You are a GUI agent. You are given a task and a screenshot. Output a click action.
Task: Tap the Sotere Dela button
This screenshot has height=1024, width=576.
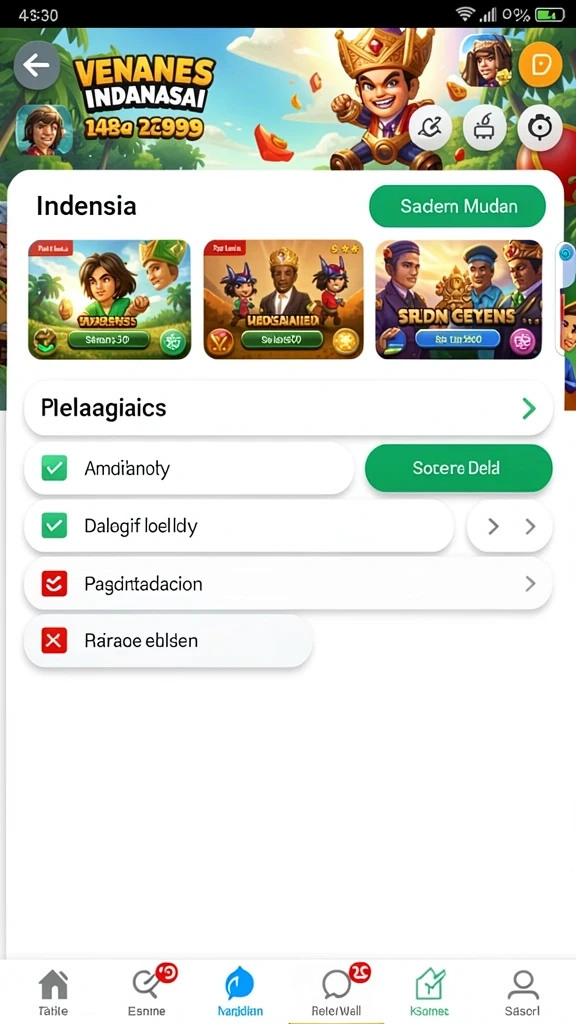click(458, 468)
